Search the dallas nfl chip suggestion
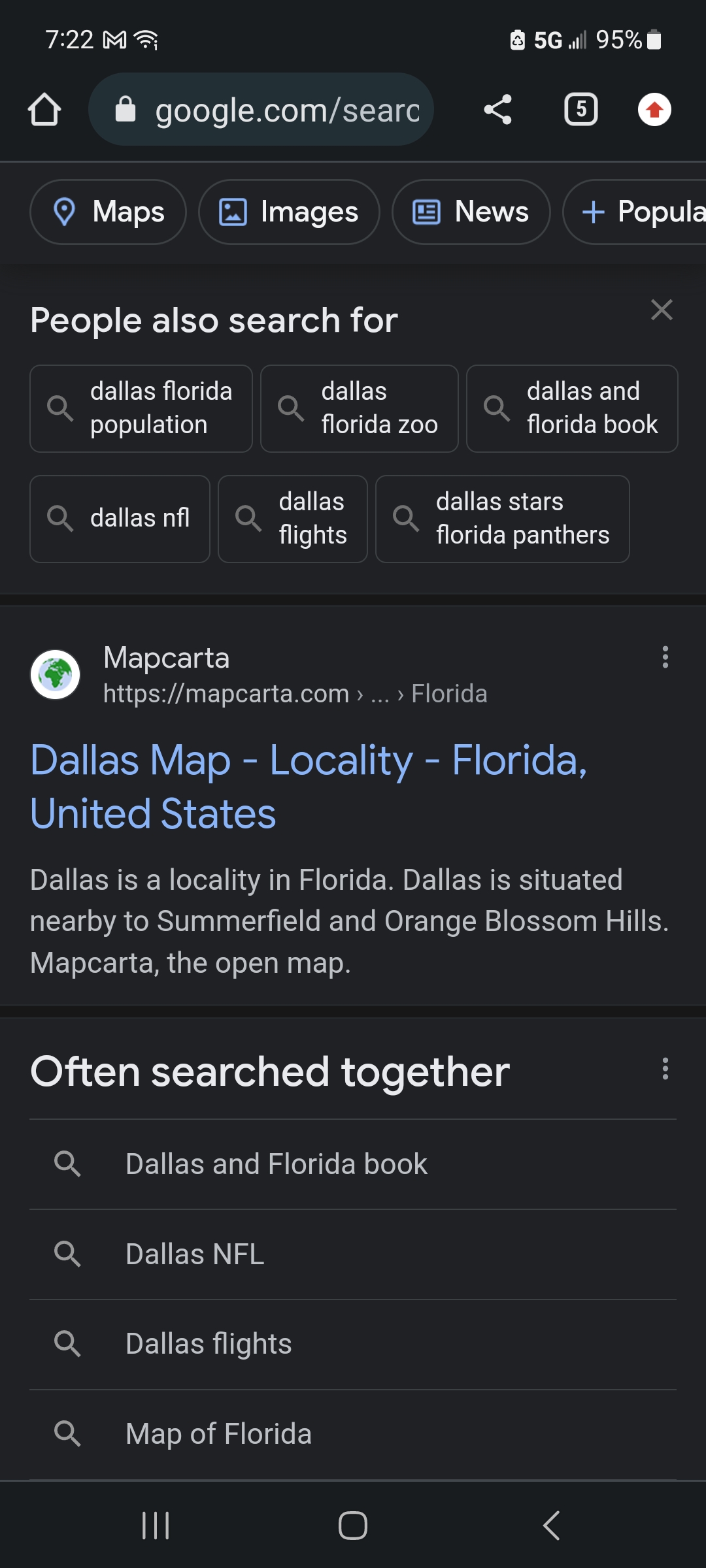 coord(120,519)
